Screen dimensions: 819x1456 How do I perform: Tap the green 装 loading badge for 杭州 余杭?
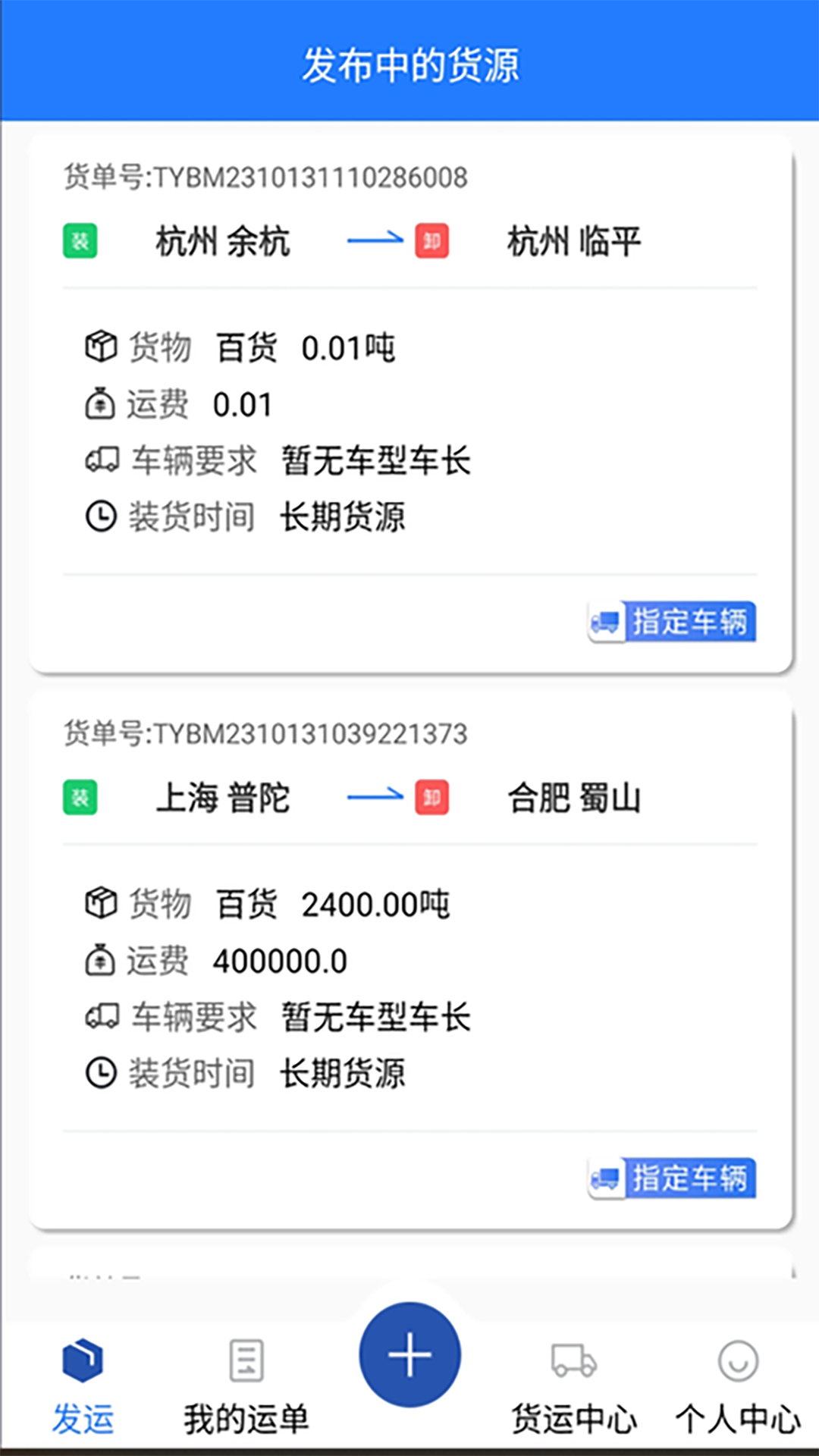click(x=80, y=241)
